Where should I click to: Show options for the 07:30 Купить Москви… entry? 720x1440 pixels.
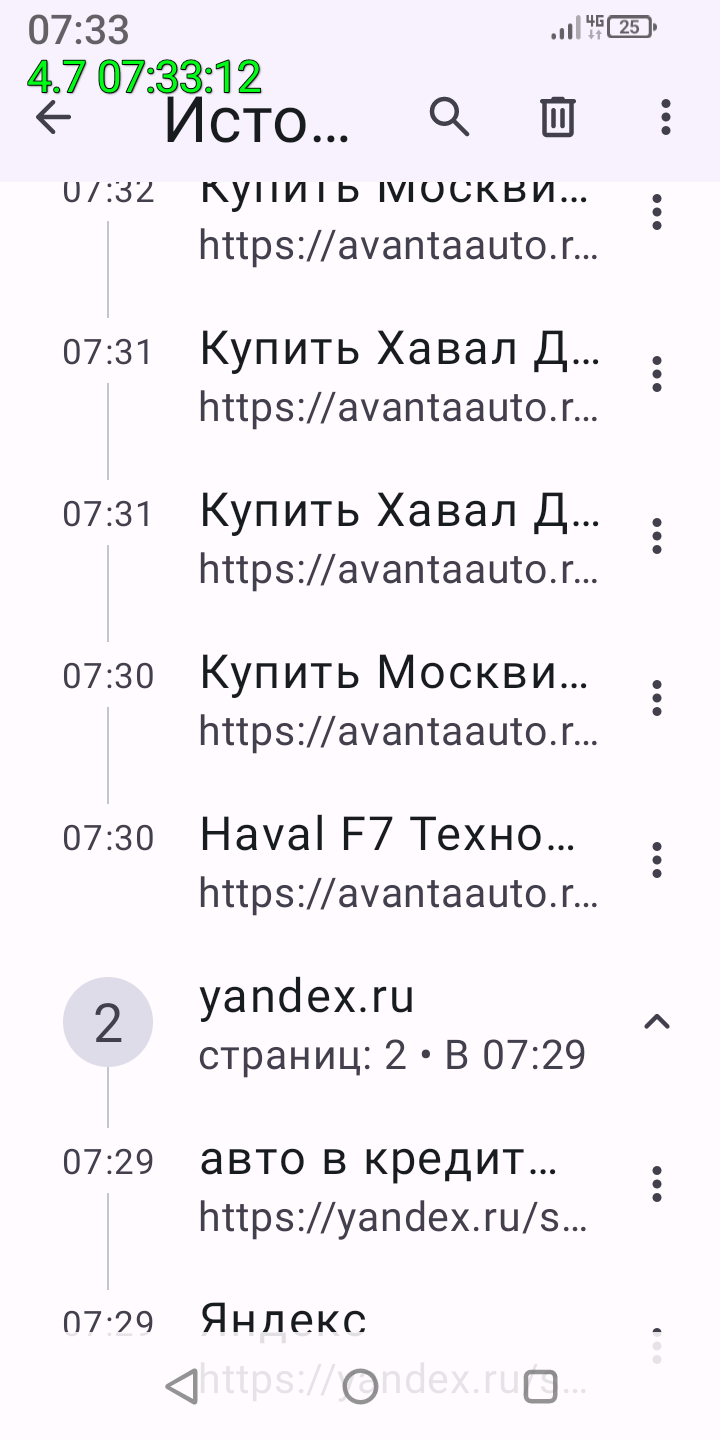657,698
